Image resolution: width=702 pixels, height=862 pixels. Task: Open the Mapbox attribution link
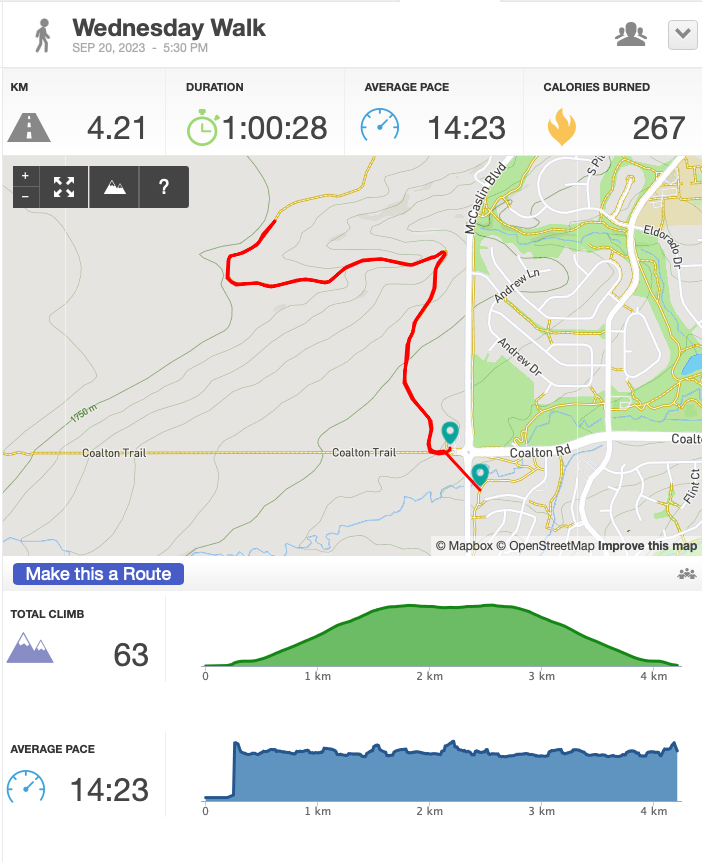coord(465,546)
